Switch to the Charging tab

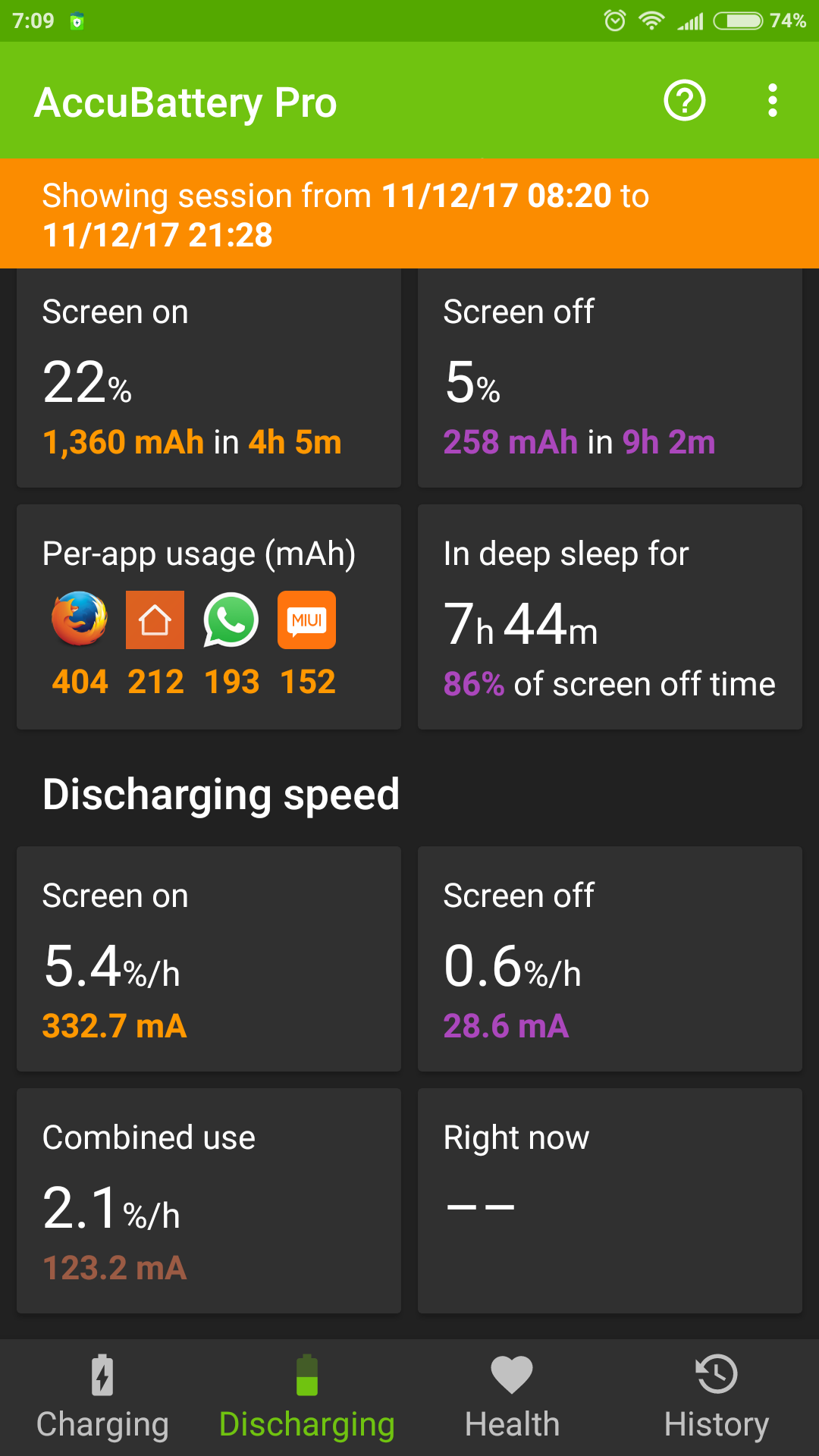(x=102, y=1397)
